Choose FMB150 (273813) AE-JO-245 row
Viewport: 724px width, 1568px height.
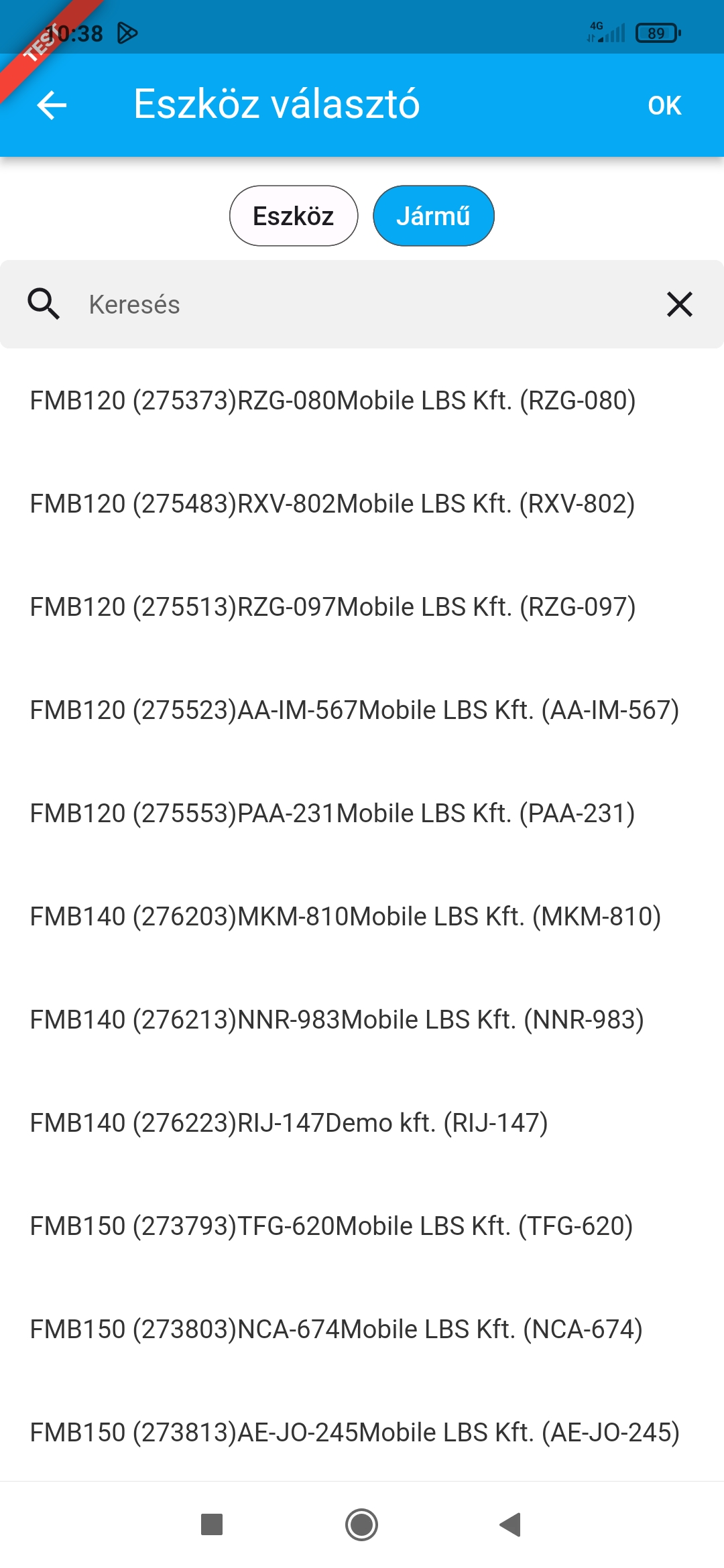355,1433
